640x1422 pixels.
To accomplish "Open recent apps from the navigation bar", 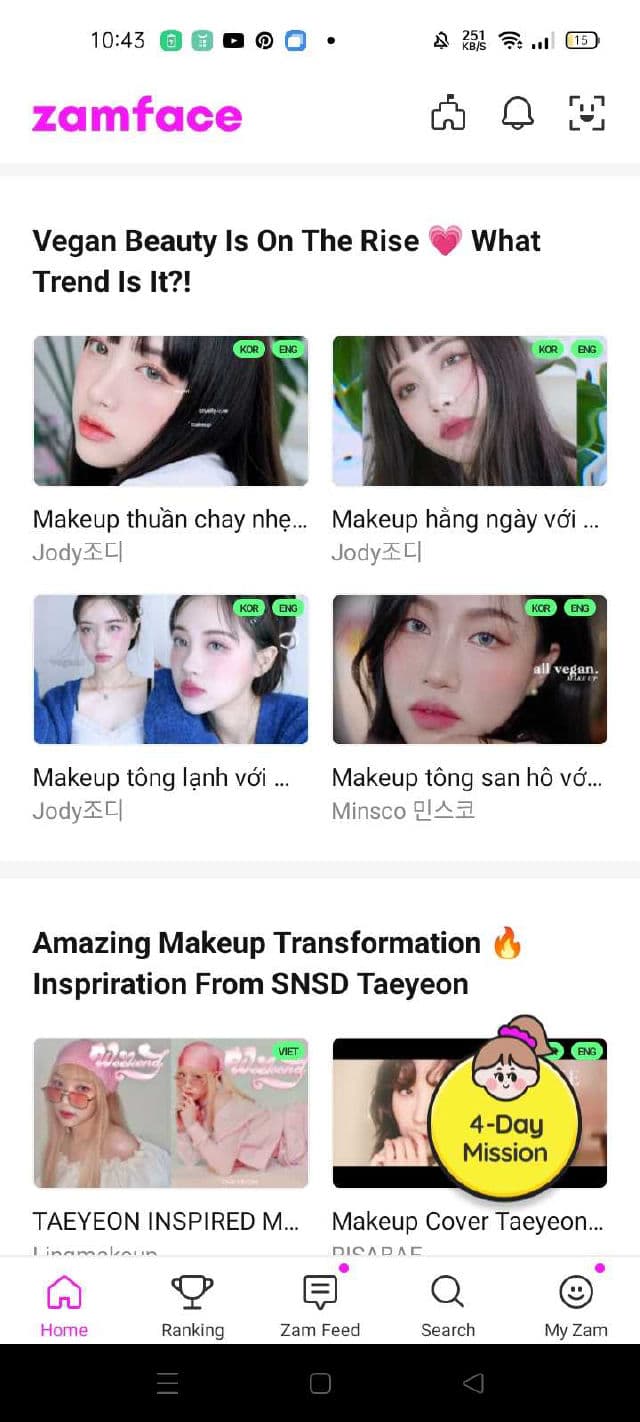I will pos(168,1383).
